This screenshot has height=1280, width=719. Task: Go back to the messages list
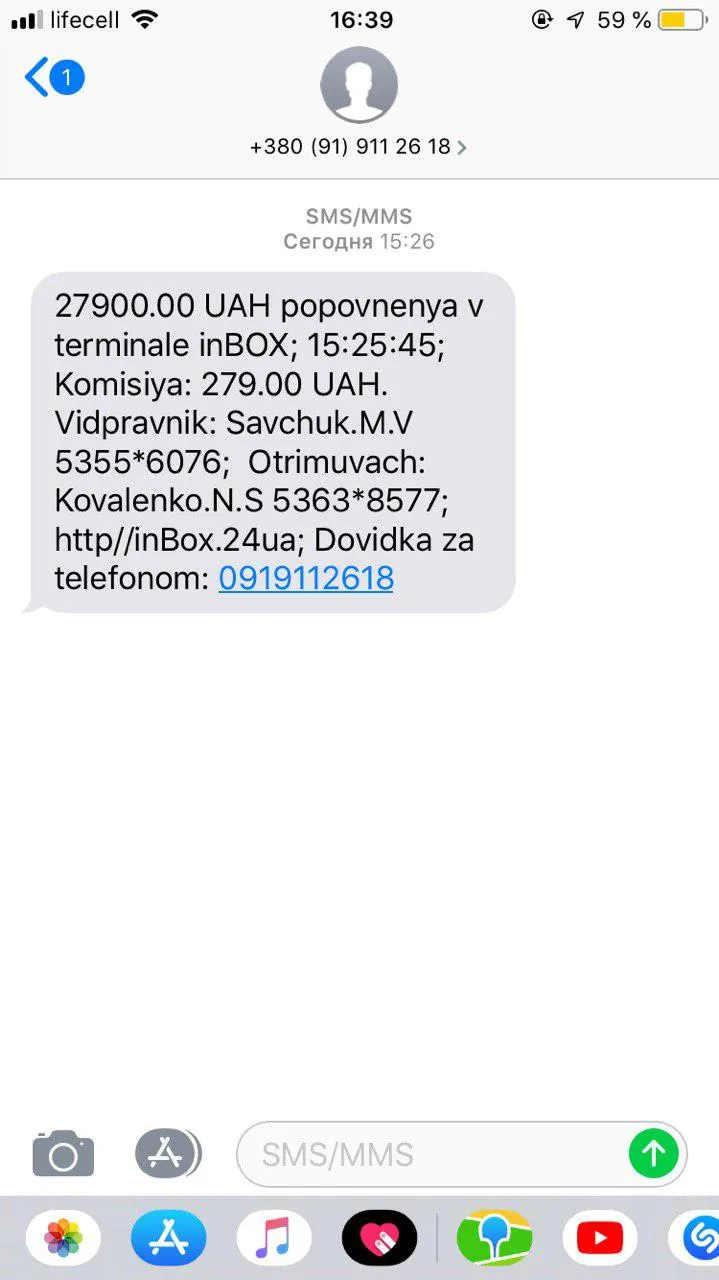(x=54, y=77)
